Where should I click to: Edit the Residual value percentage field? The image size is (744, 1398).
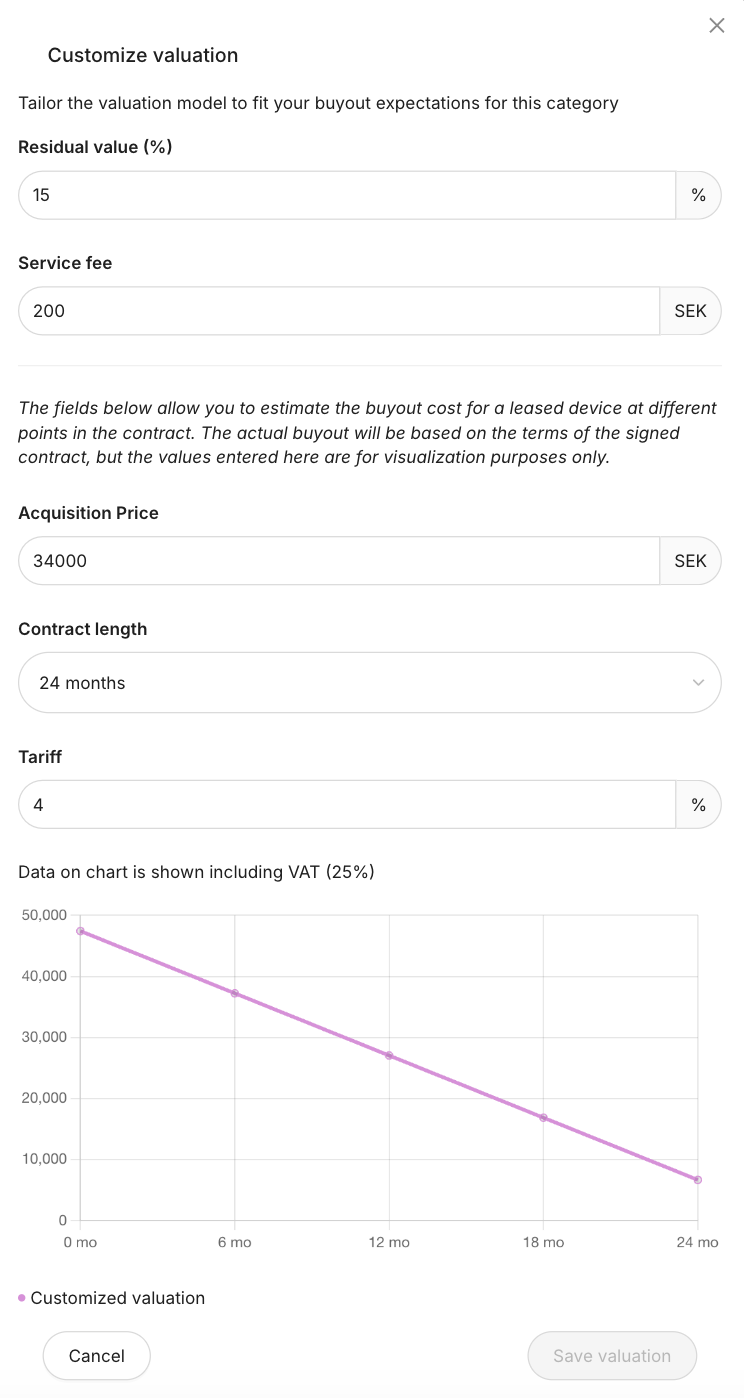click(347, 195)
